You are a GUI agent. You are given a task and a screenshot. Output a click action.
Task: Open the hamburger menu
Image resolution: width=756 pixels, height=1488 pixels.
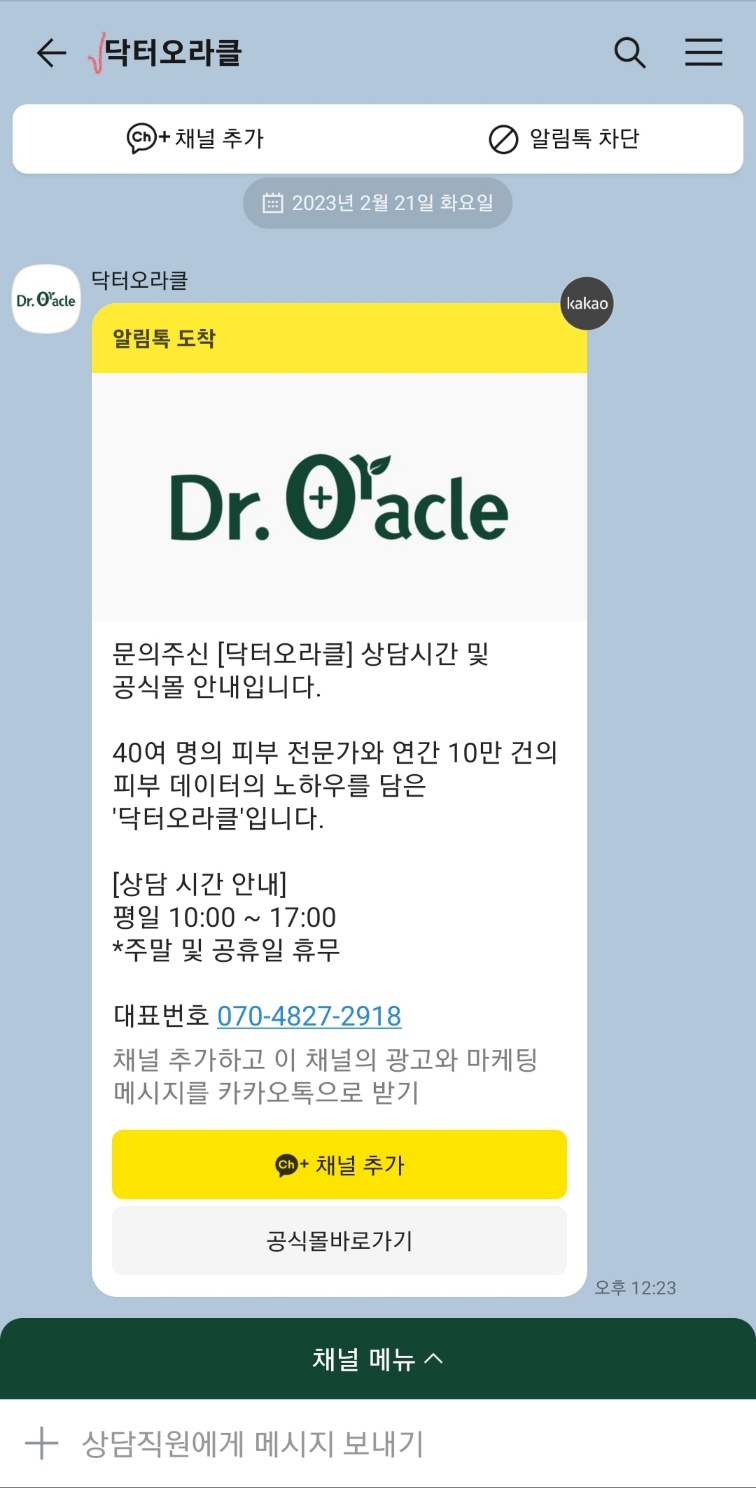coord(703,53)
